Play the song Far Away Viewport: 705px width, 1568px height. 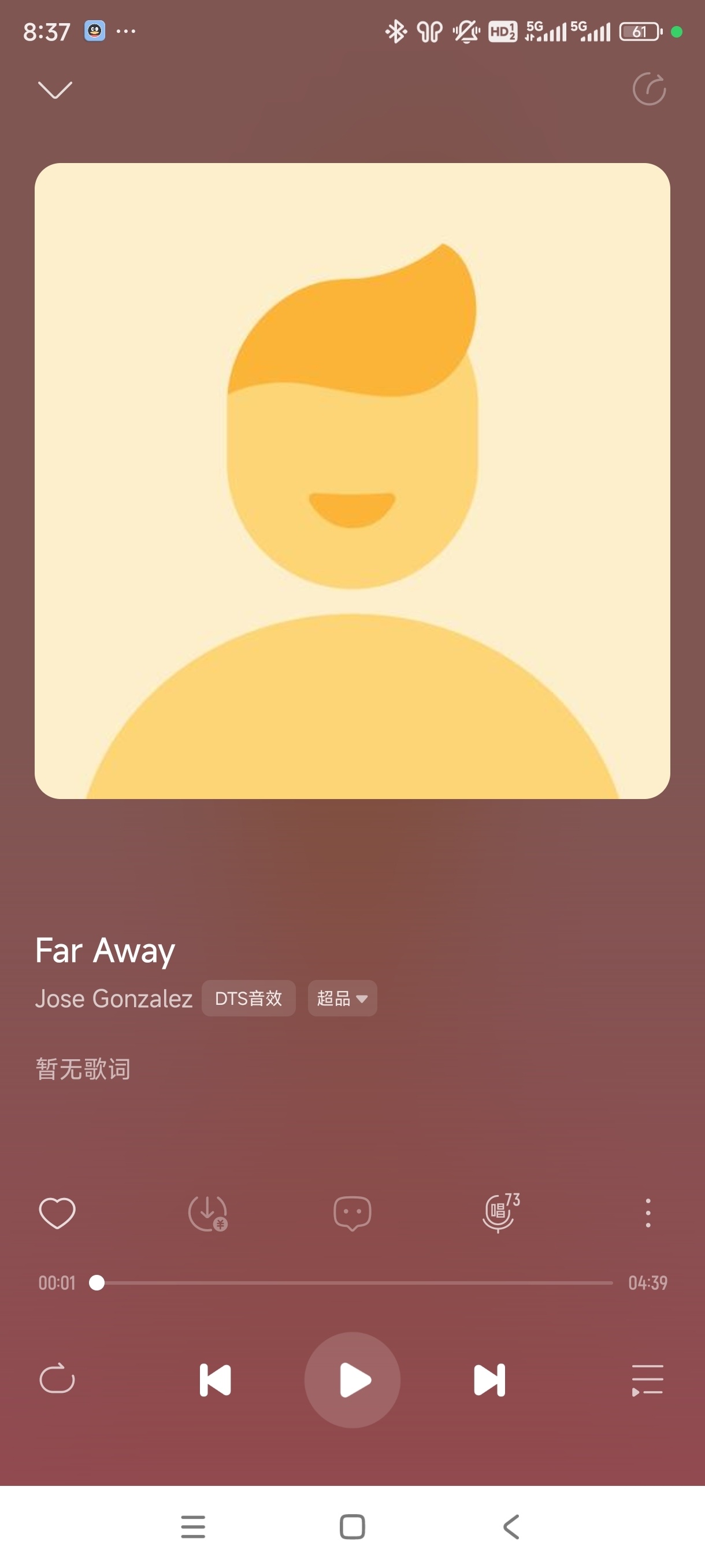tap(352, 1380)
